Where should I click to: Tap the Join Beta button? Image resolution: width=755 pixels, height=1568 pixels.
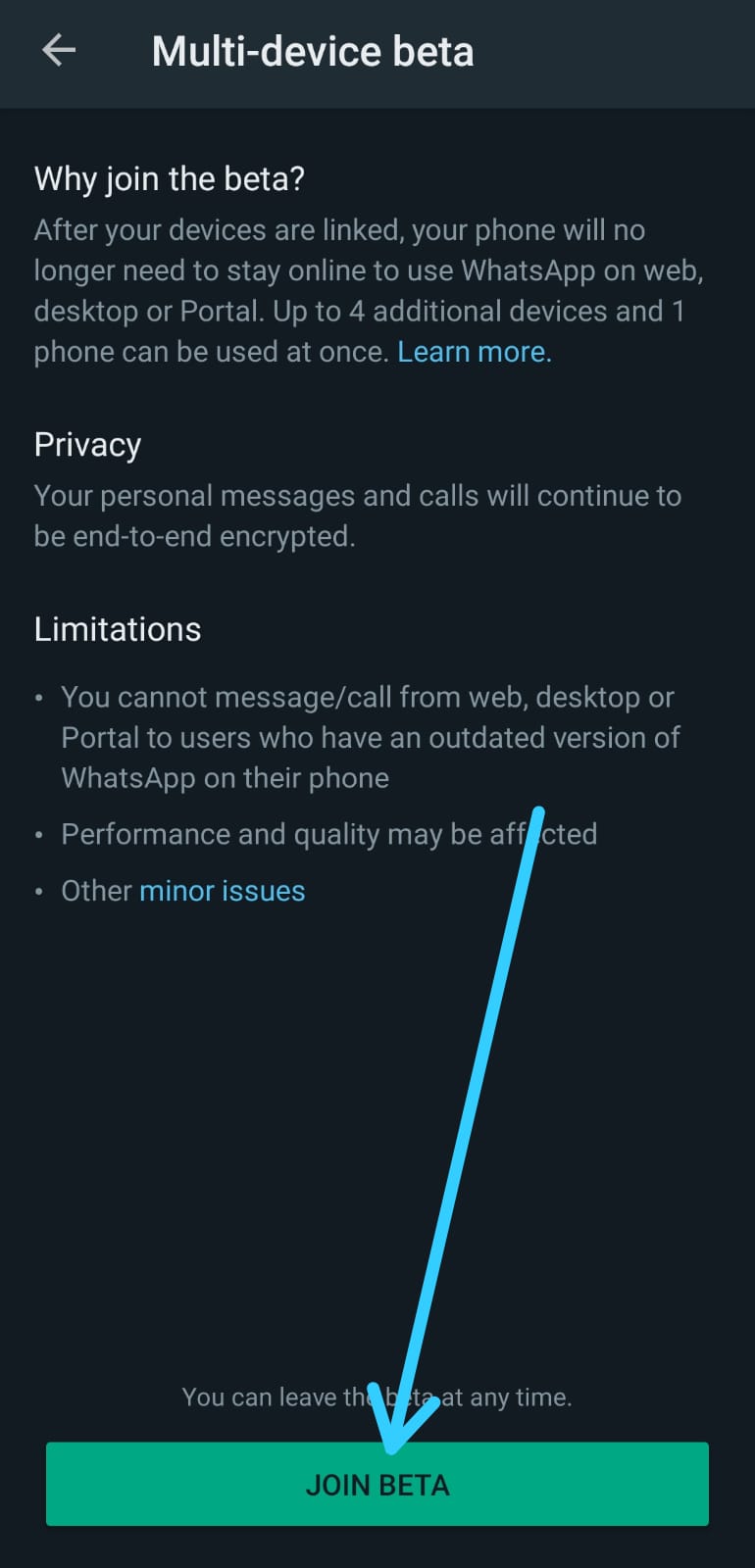pos(377,1484)
